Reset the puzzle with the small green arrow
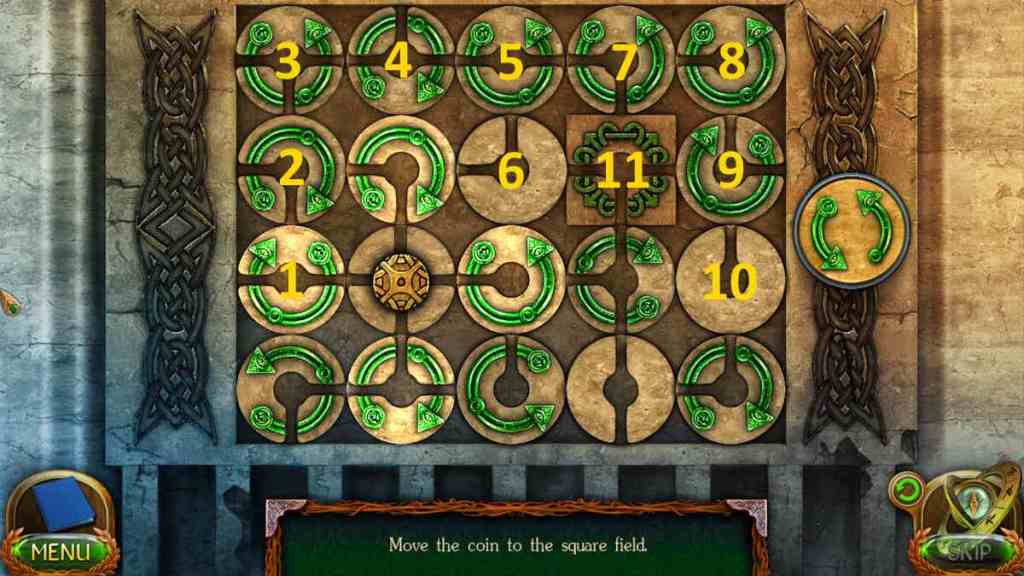The image size is (1024, 576). click(908, 491)
